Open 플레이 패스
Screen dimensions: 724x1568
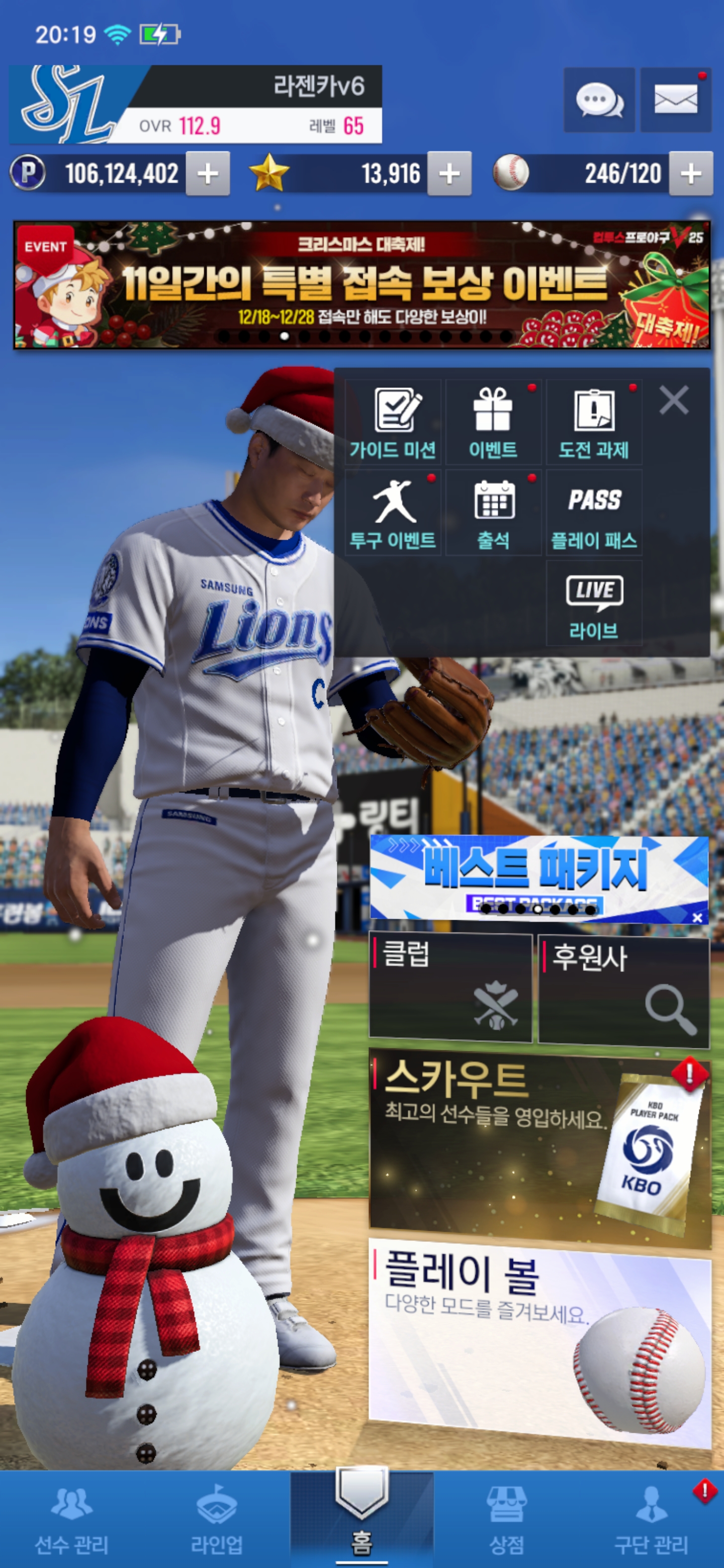594,513
